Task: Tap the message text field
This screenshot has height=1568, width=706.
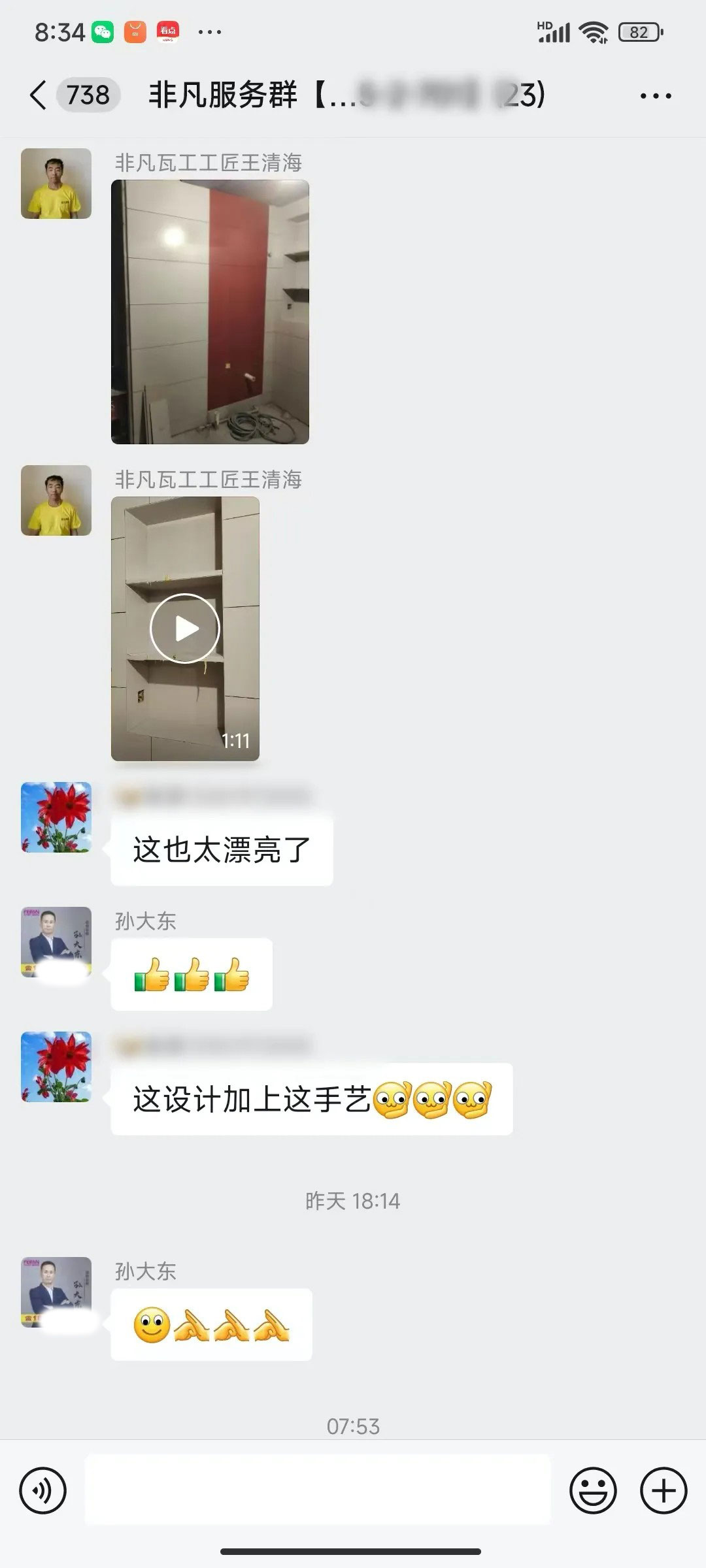Action: (318, 1491)
